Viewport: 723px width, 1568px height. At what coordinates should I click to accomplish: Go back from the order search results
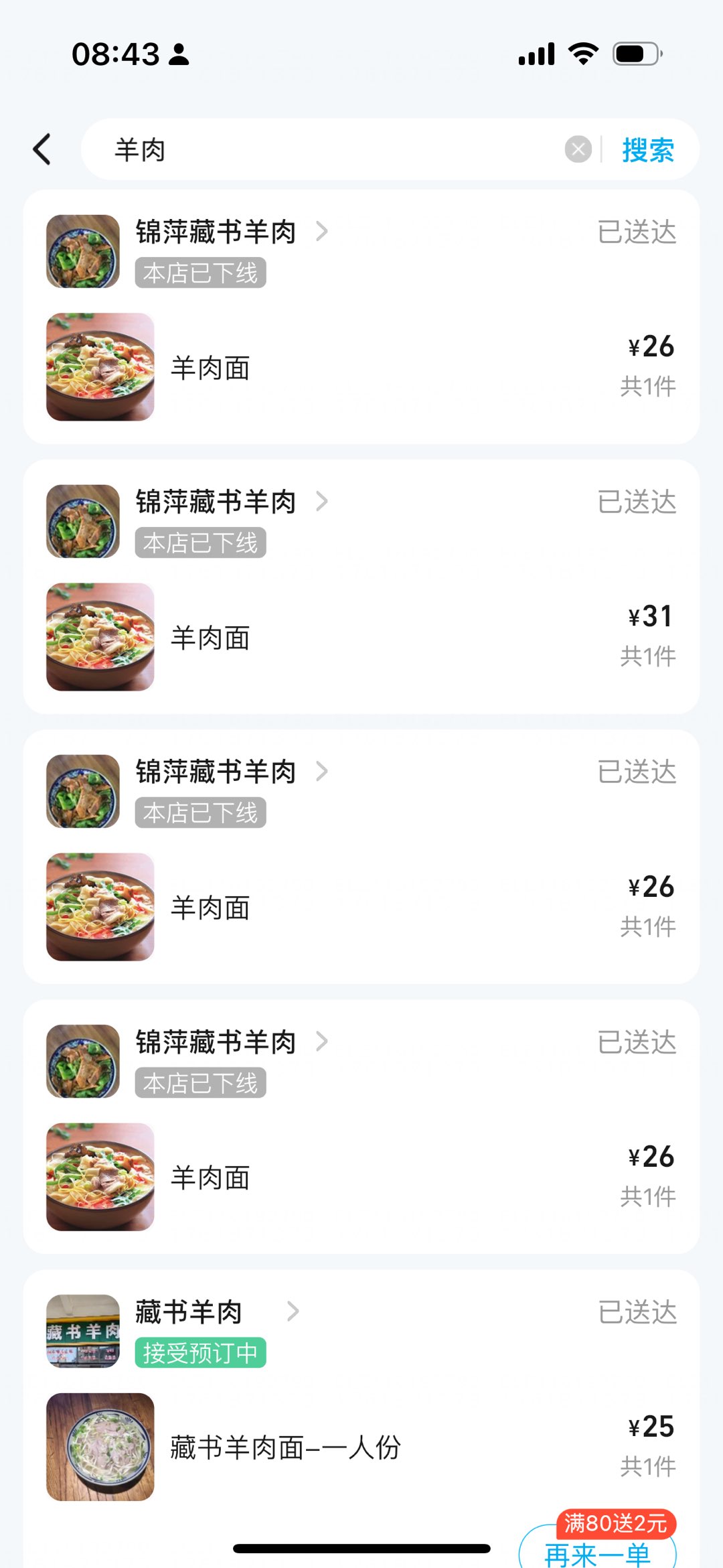(42, 149)
